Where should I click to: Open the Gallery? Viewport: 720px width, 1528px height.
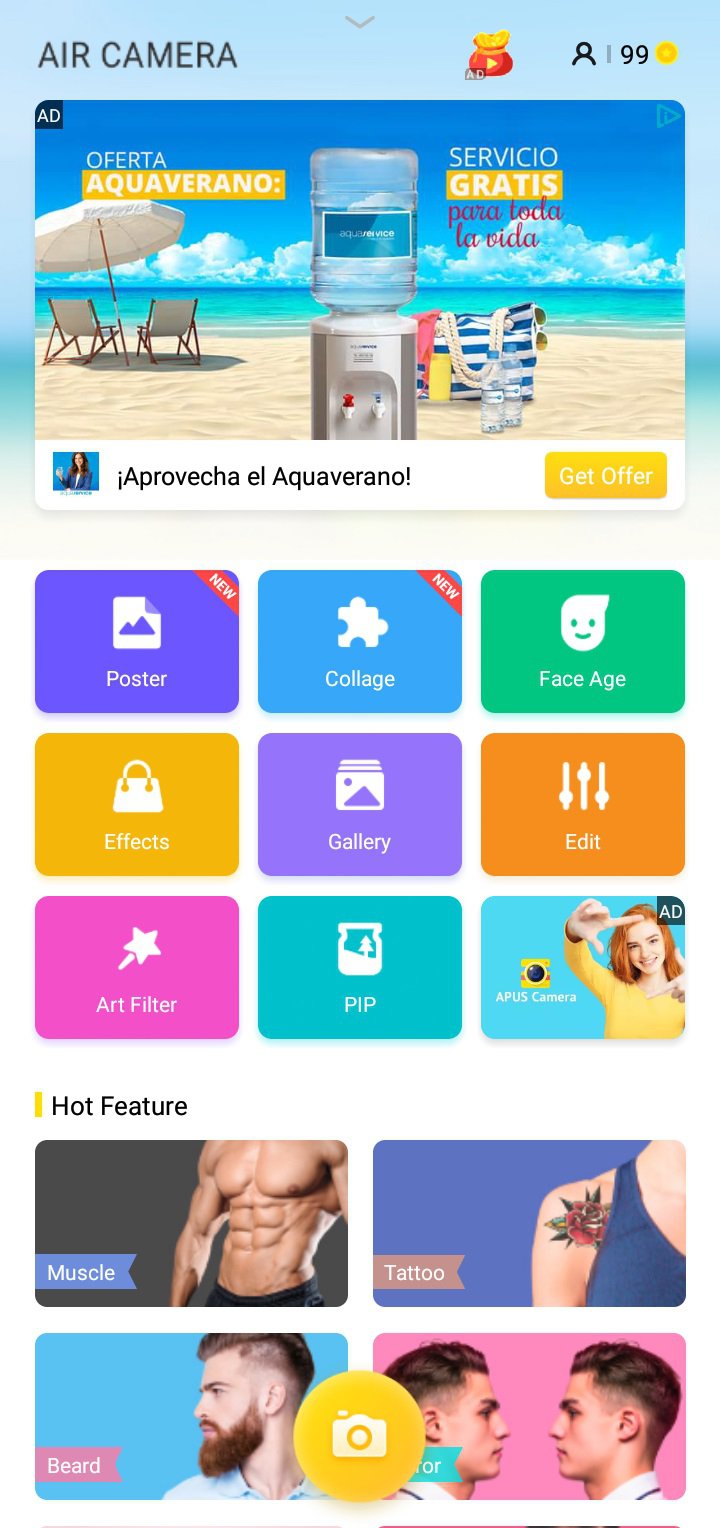click(360, 804)
